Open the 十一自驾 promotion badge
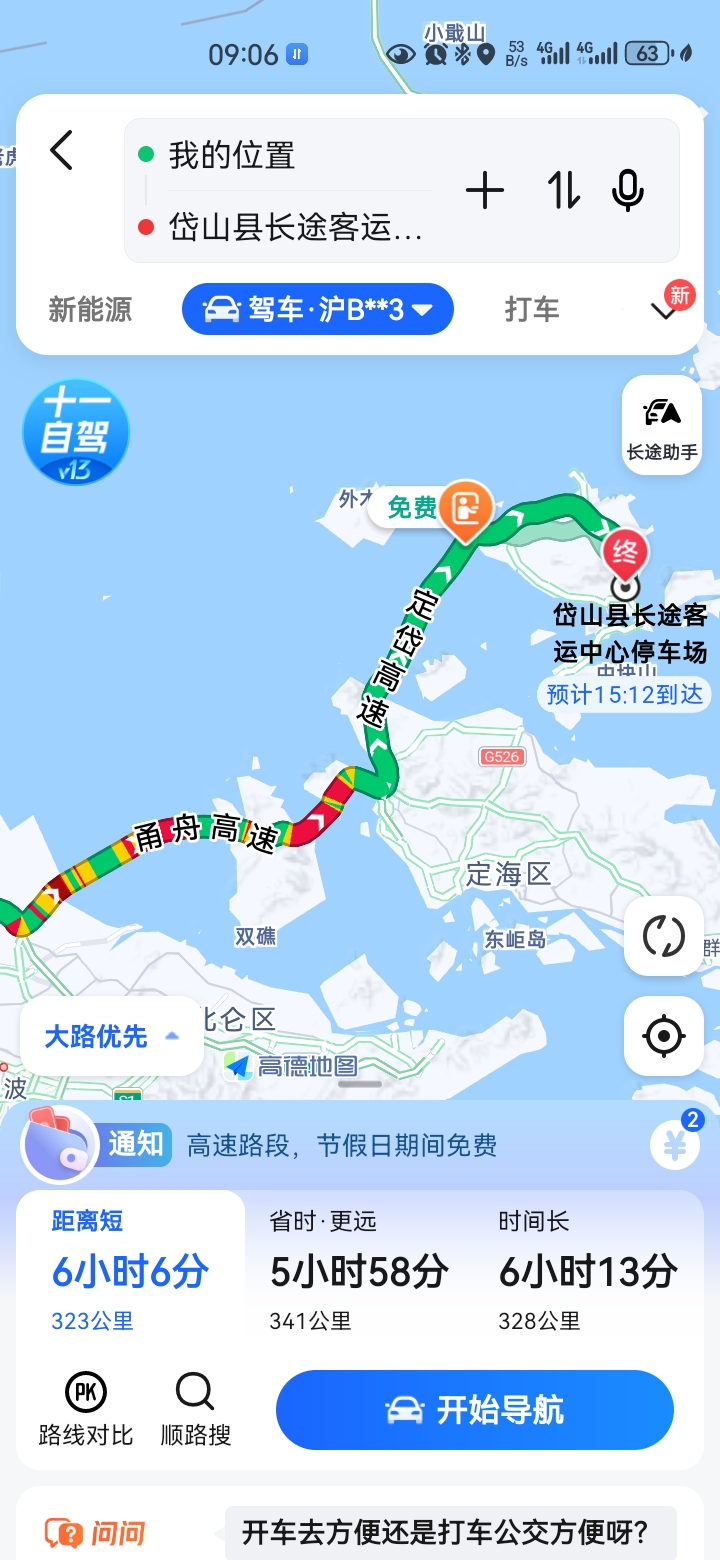This screenshot has height=1560, width=720. (76, 432)
